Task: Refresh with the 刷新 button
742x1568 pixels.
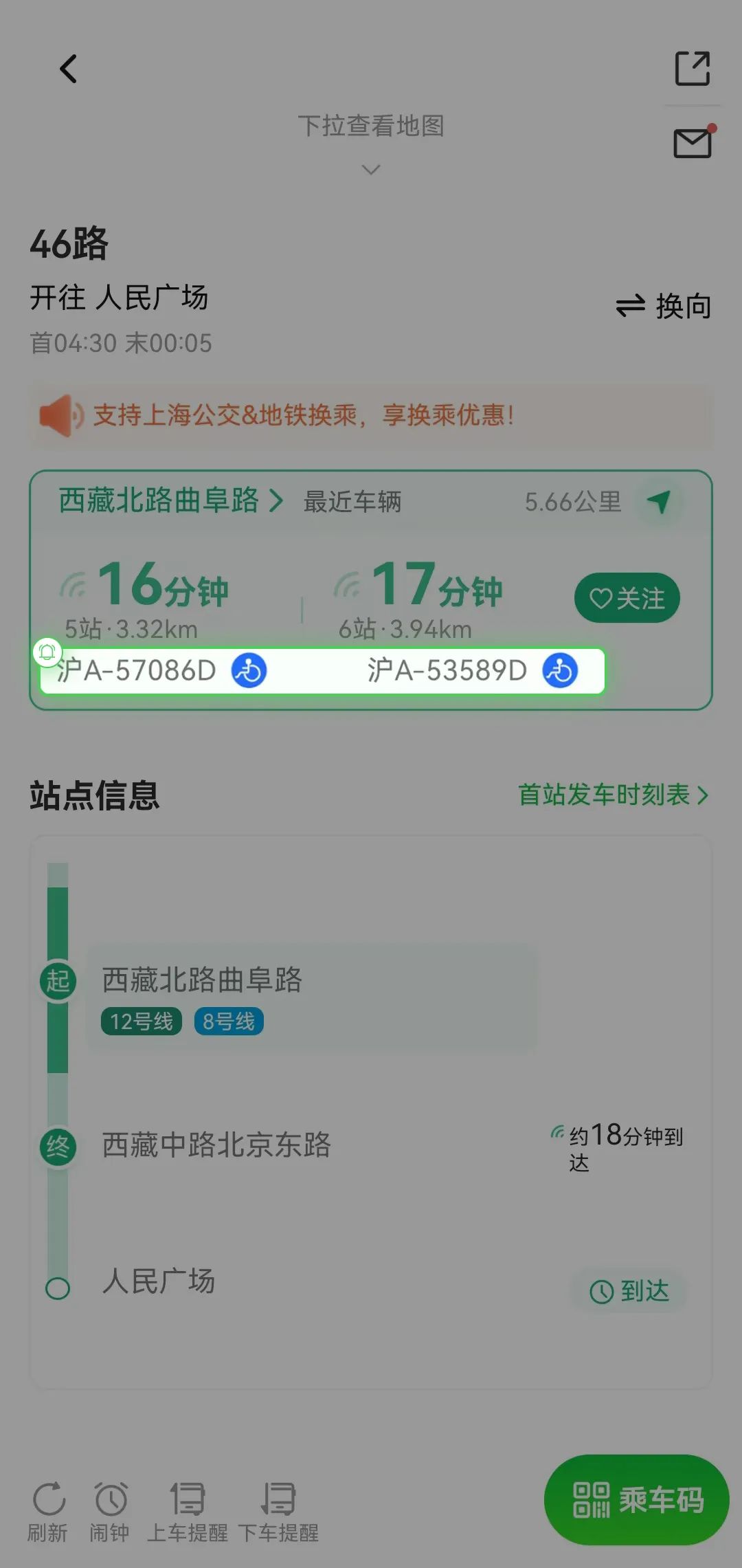Action: click(48, 1512)
